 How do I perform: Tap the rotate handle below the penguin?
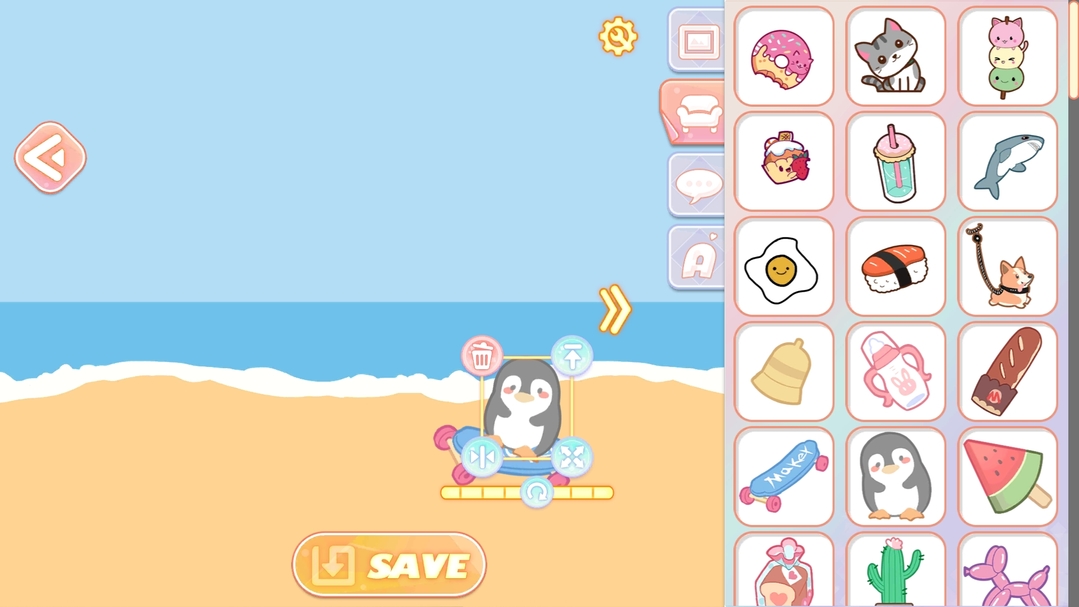pyautogui.click(x=537, y=491)
